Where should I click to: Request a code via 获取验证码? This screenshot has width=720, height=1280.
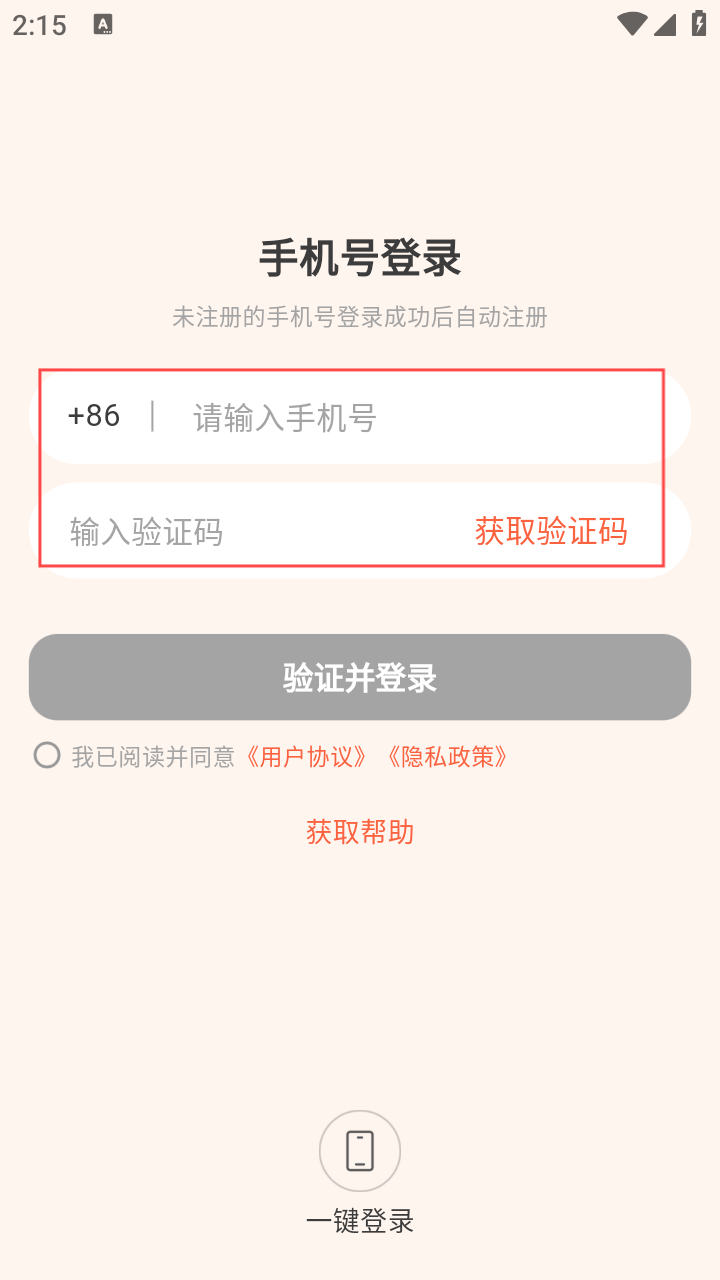pos(551,531)
